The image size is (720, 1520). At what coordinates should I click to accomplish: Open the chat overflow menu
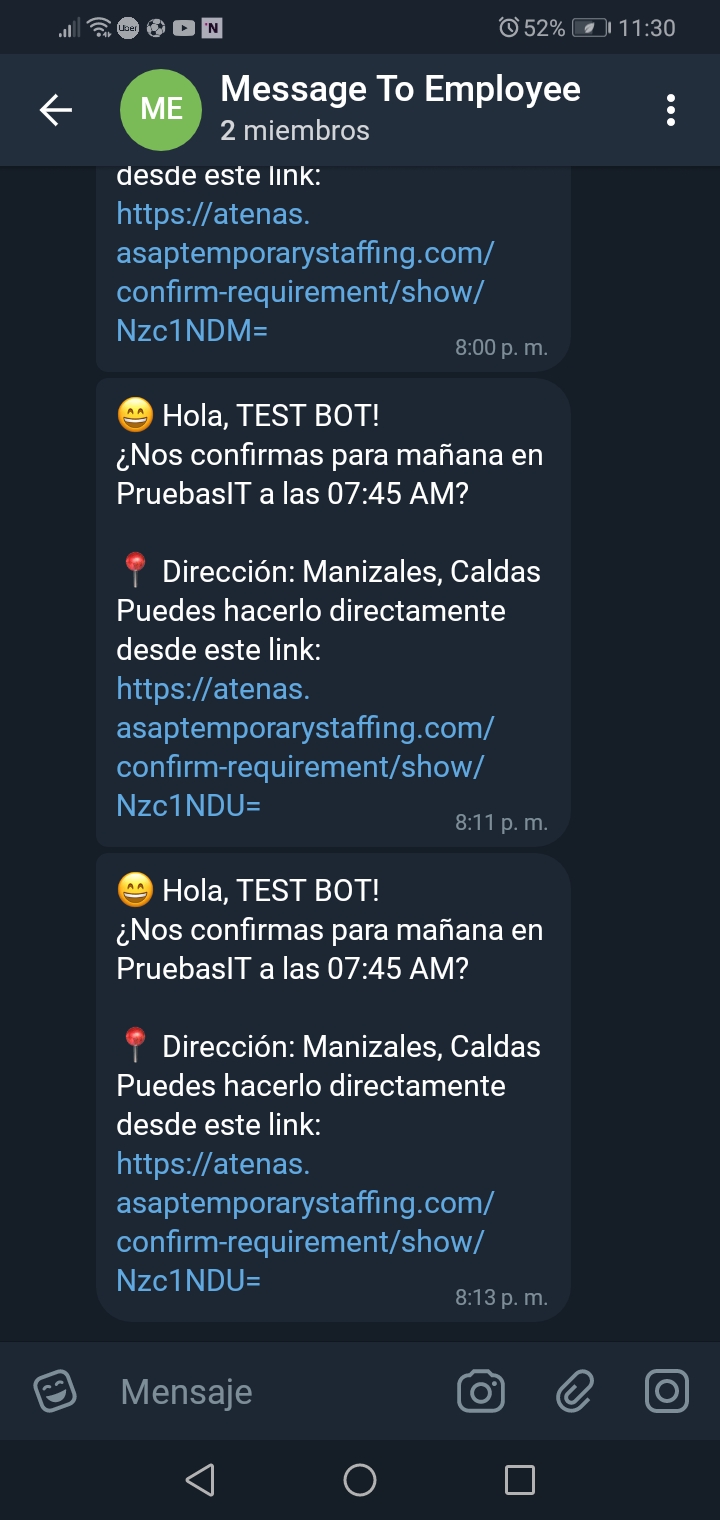[x=670, y=110]
